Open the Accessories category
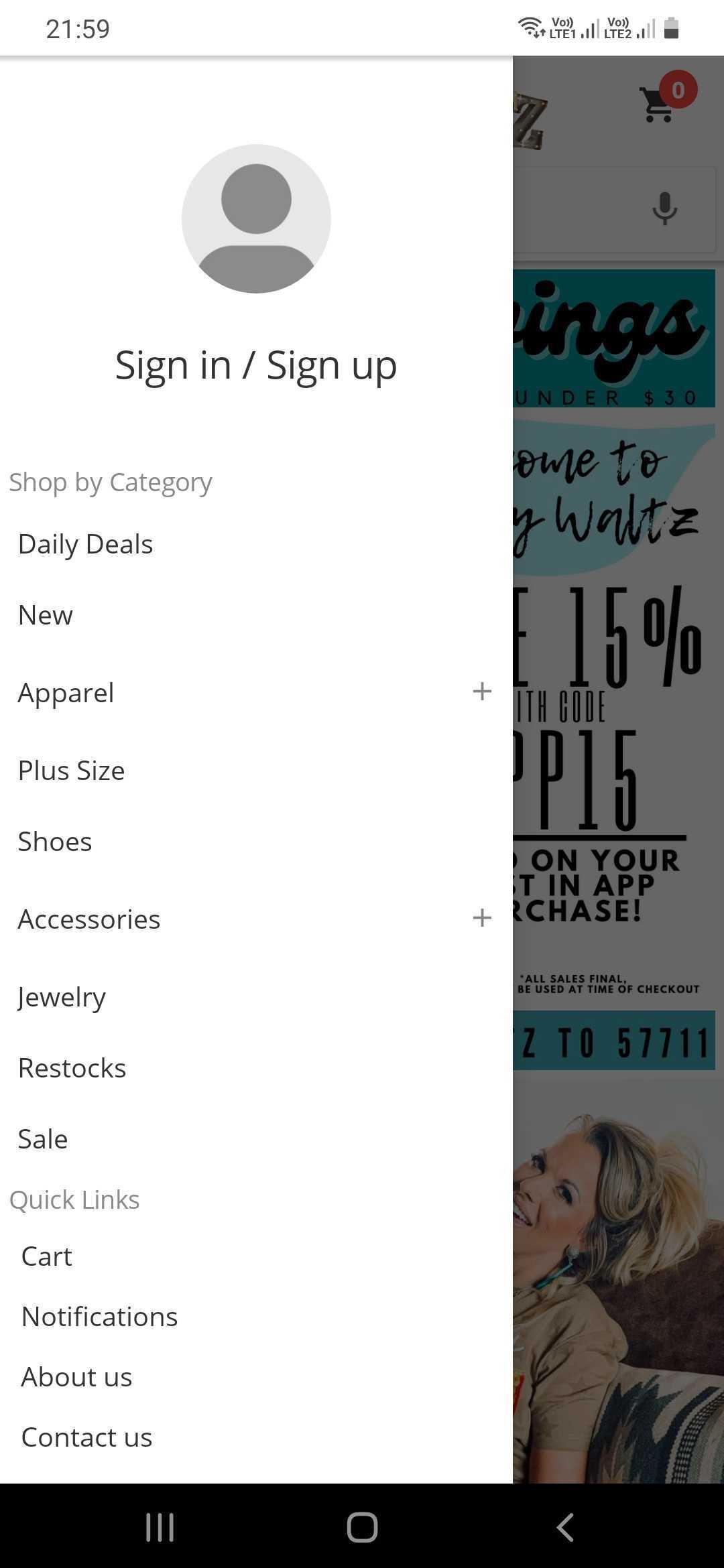This screenshot has width=724, height=1568. pyautogui.click(x=89, y=919)
